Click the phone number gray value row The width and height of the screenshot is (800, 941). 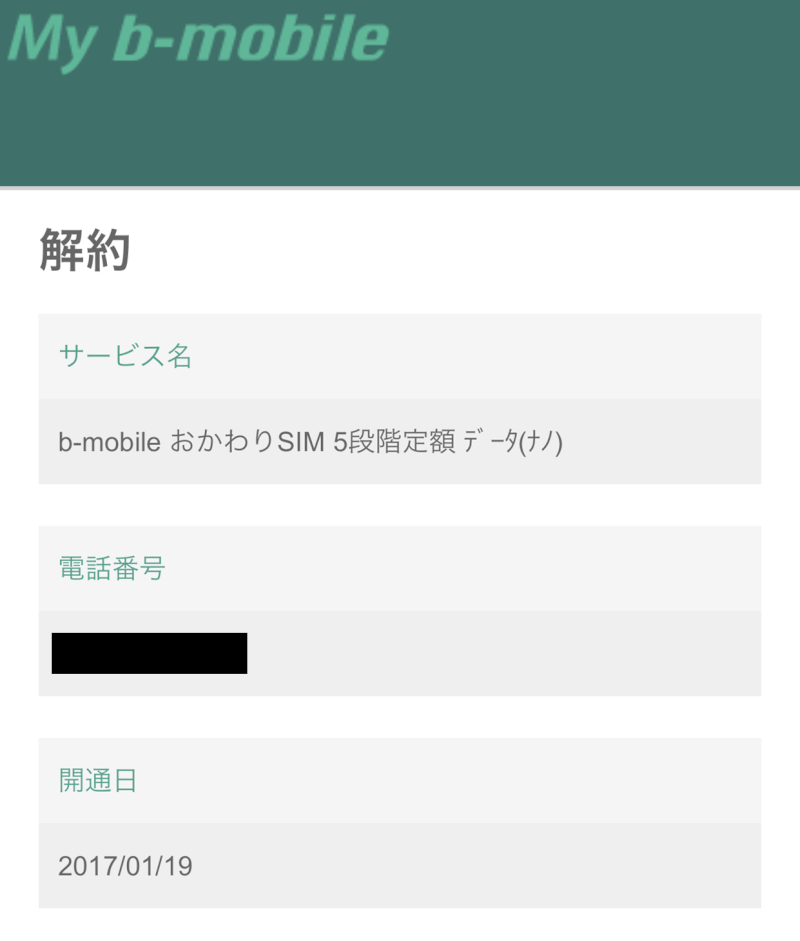tap(400, 652)
